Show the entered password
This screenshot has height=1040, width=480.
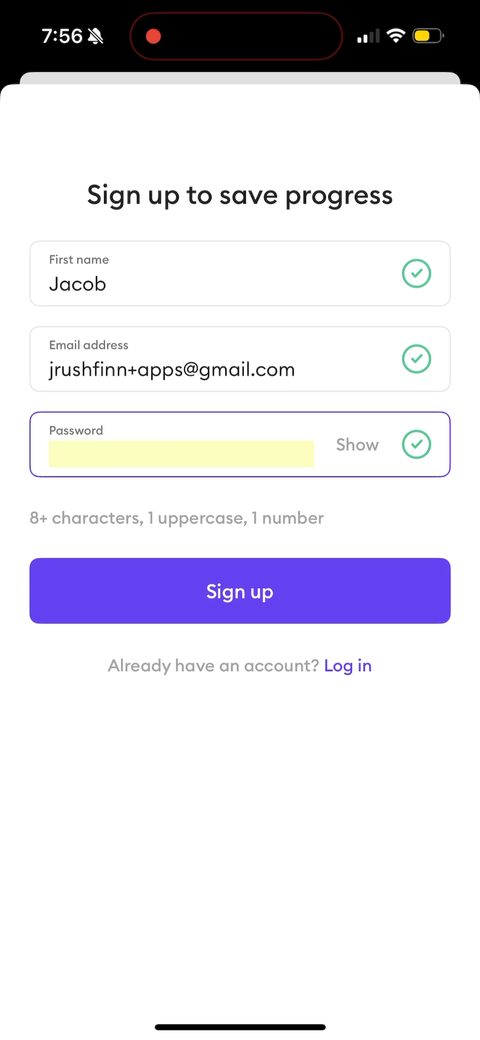click(357, 444)
